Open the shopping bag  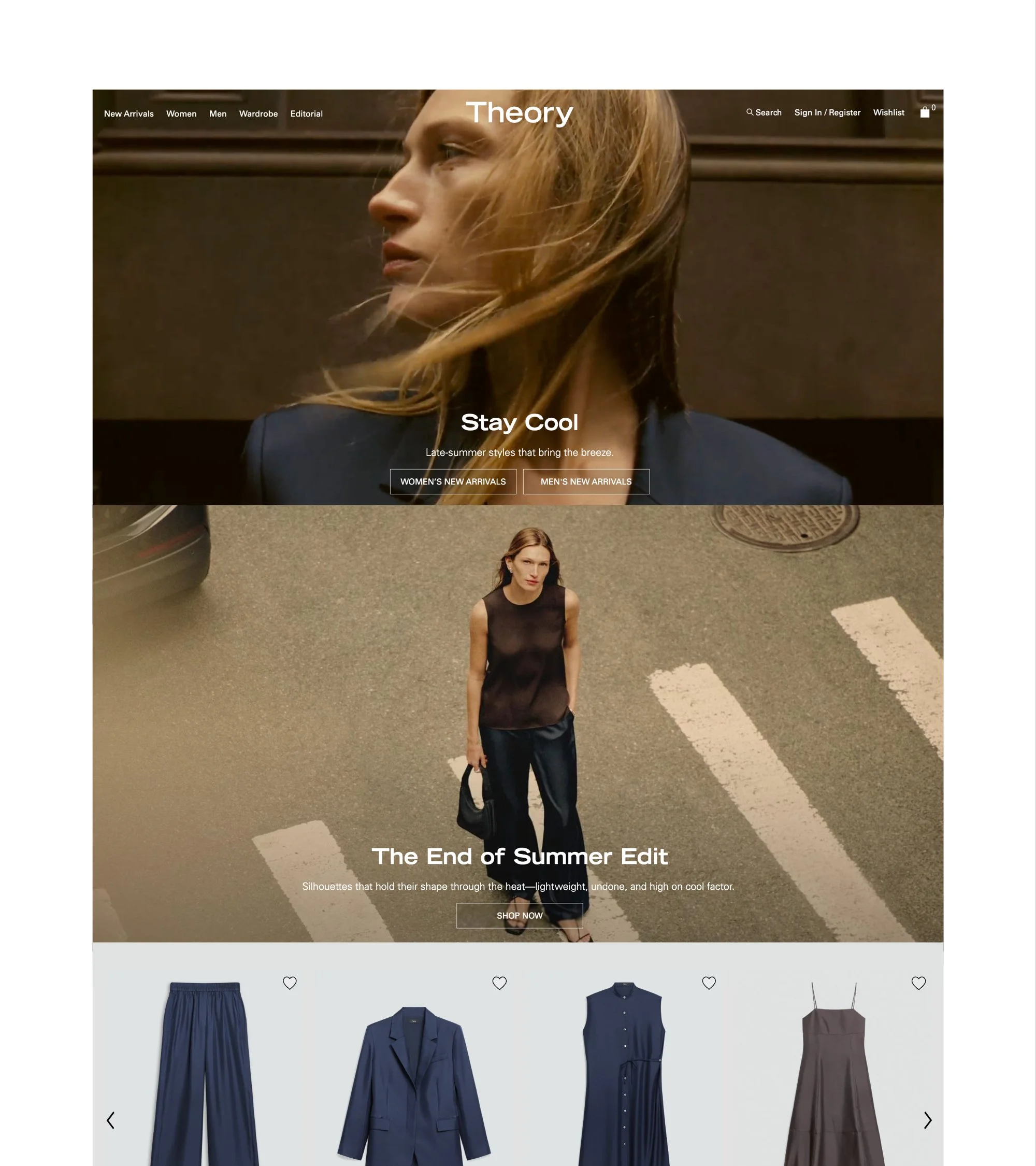(925, 112)
